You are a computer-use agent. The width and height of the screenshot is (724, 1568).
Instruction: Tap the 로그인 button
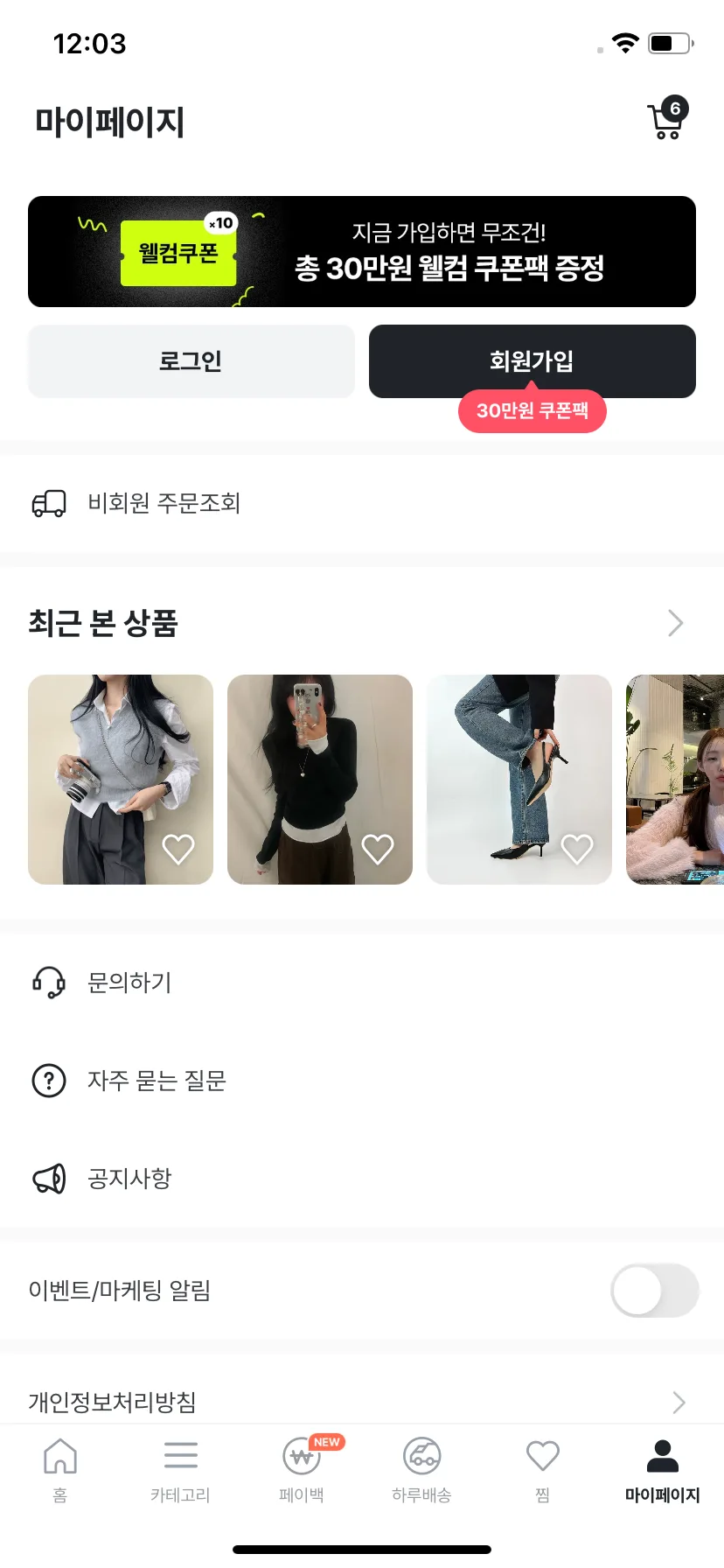point(191,361)
